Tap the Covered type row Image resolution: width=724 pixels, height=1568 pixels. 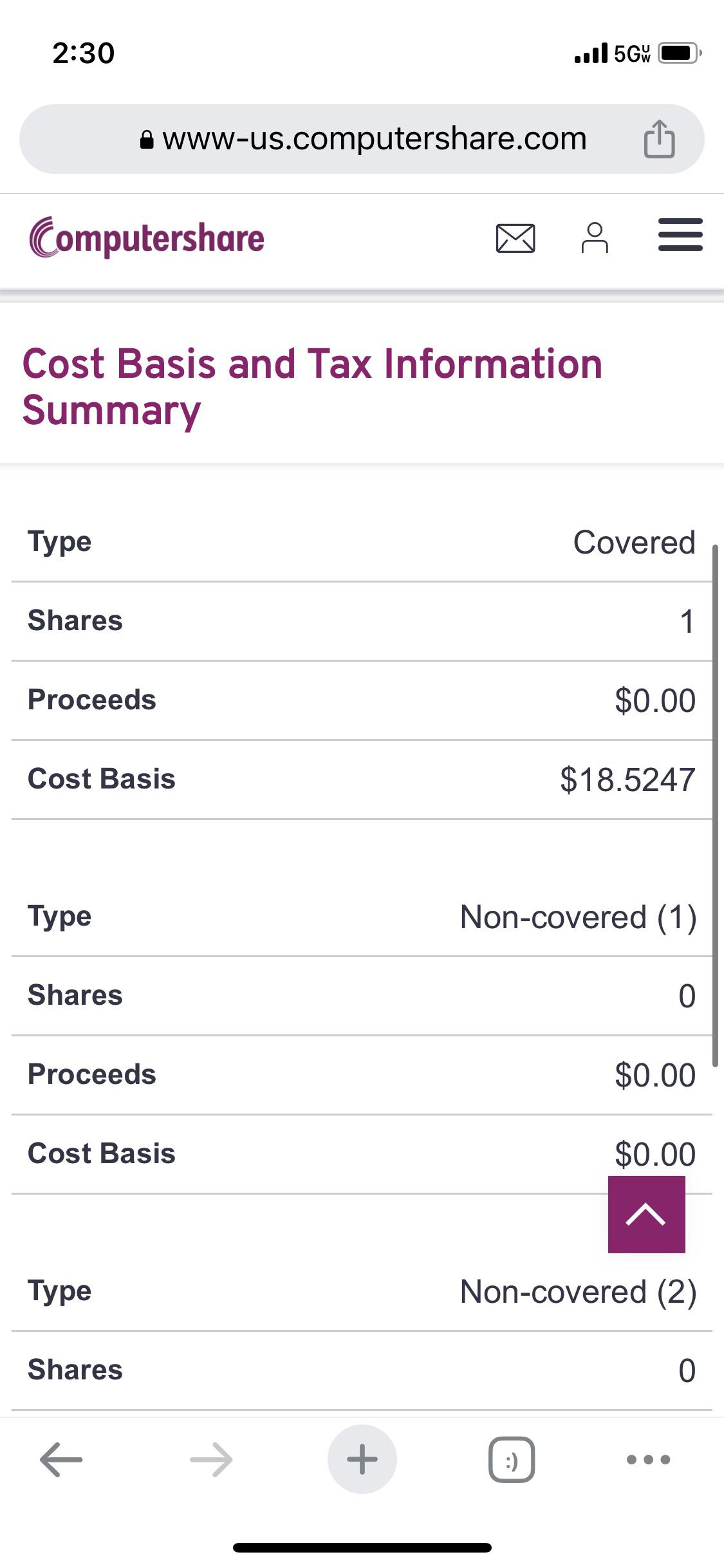tap(360, 542)
